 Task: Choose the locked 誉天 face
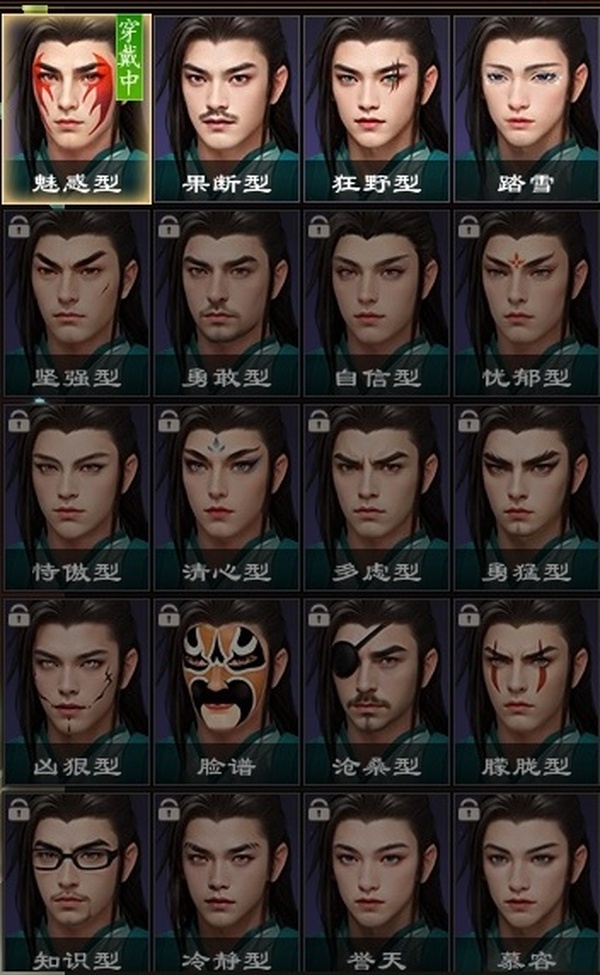click(x=376, y=882)
